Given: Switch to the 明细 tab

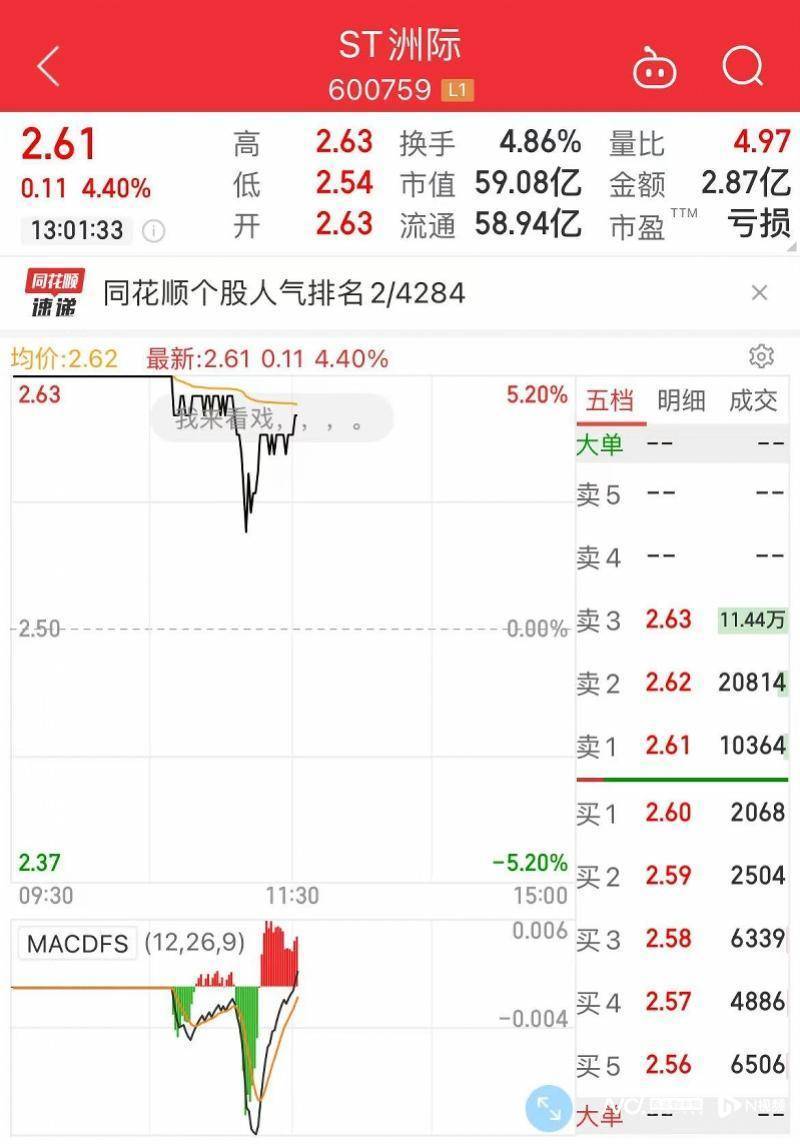Looking at the screenshot, I should point(681,401).
